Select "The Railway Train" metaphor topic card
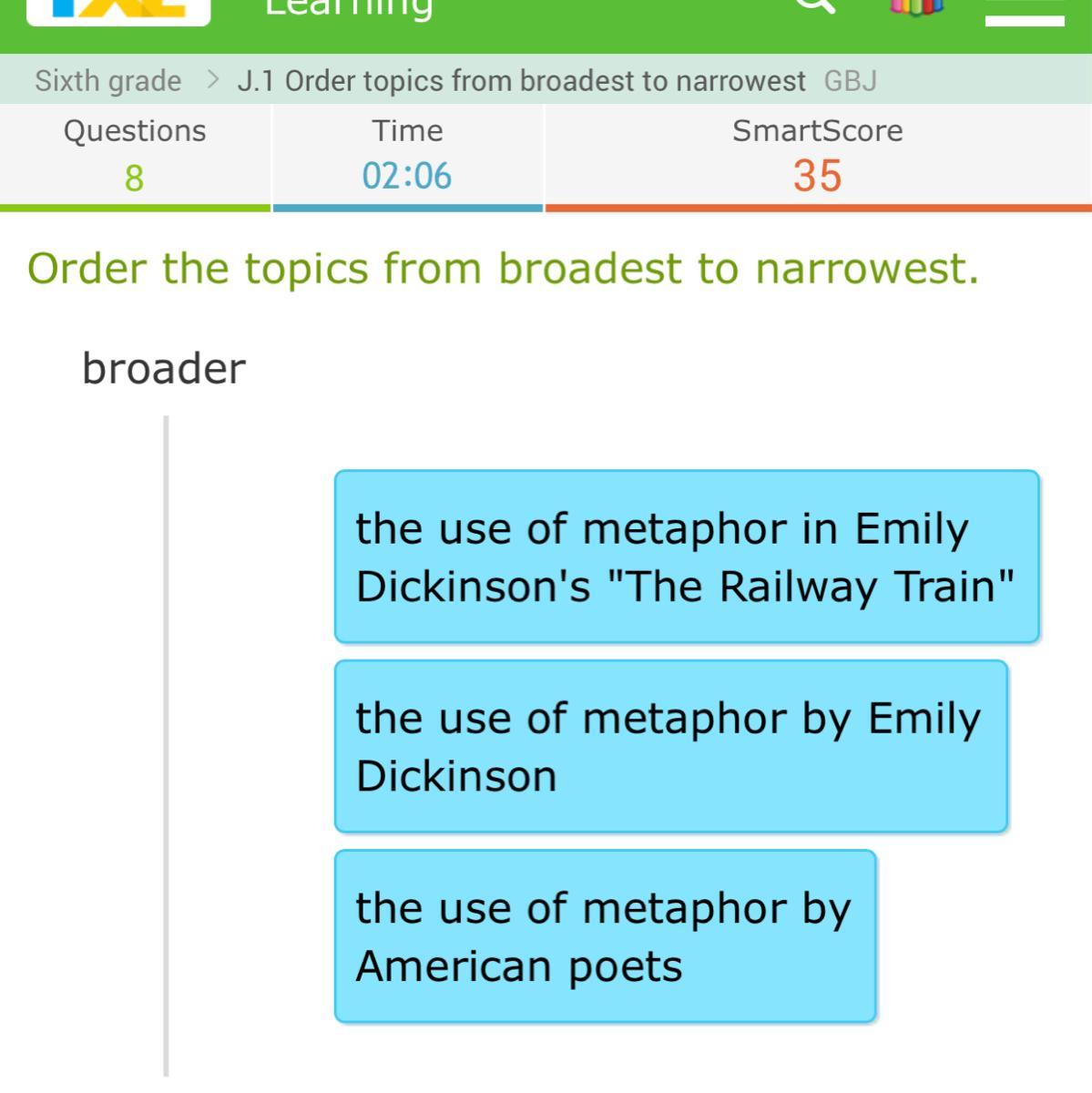Screen dimensions: 1092x1093 (x=686, y=557)
